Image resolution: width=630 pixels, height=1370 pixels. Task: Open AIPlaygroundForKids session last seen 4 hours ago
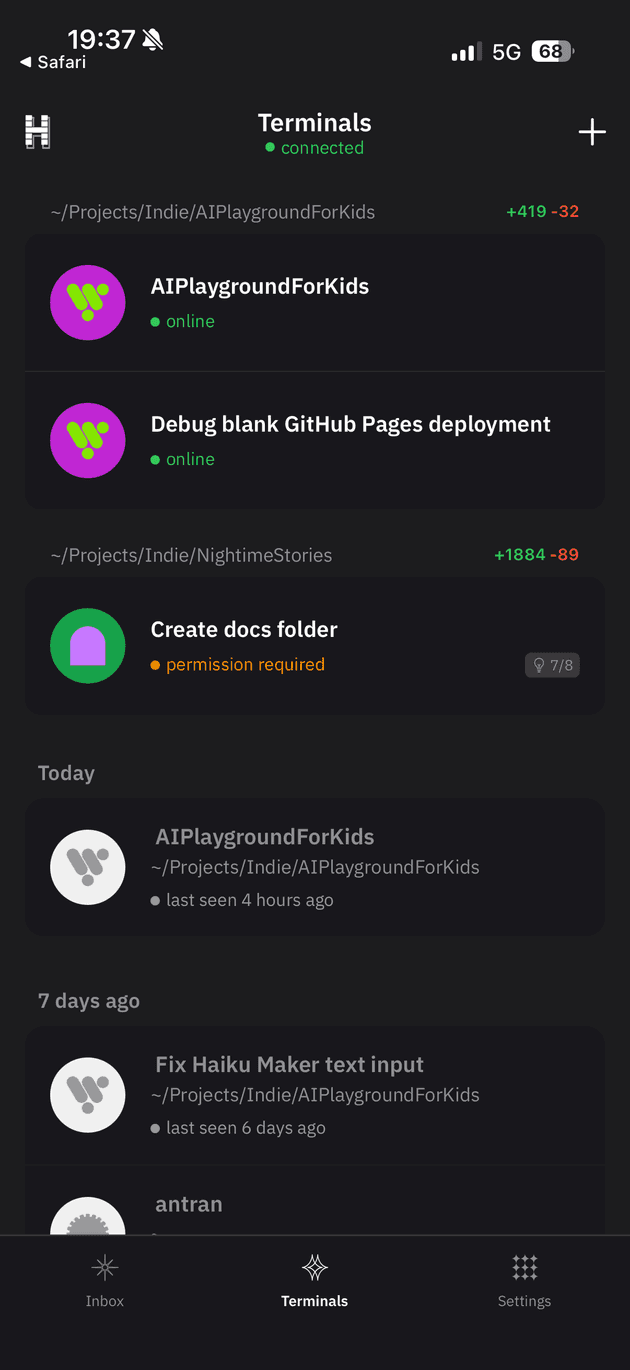[x=314, y=866]
